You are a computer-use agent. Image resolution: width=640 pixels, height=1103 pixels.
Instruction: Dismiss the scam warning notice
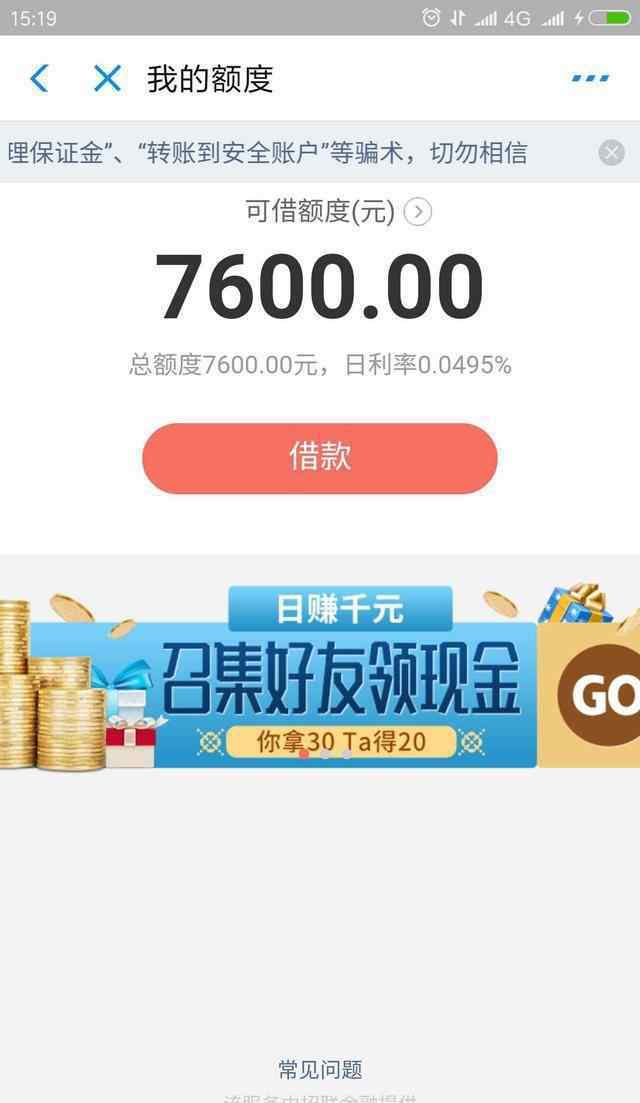pyautogui.click(x=611, y=153)
